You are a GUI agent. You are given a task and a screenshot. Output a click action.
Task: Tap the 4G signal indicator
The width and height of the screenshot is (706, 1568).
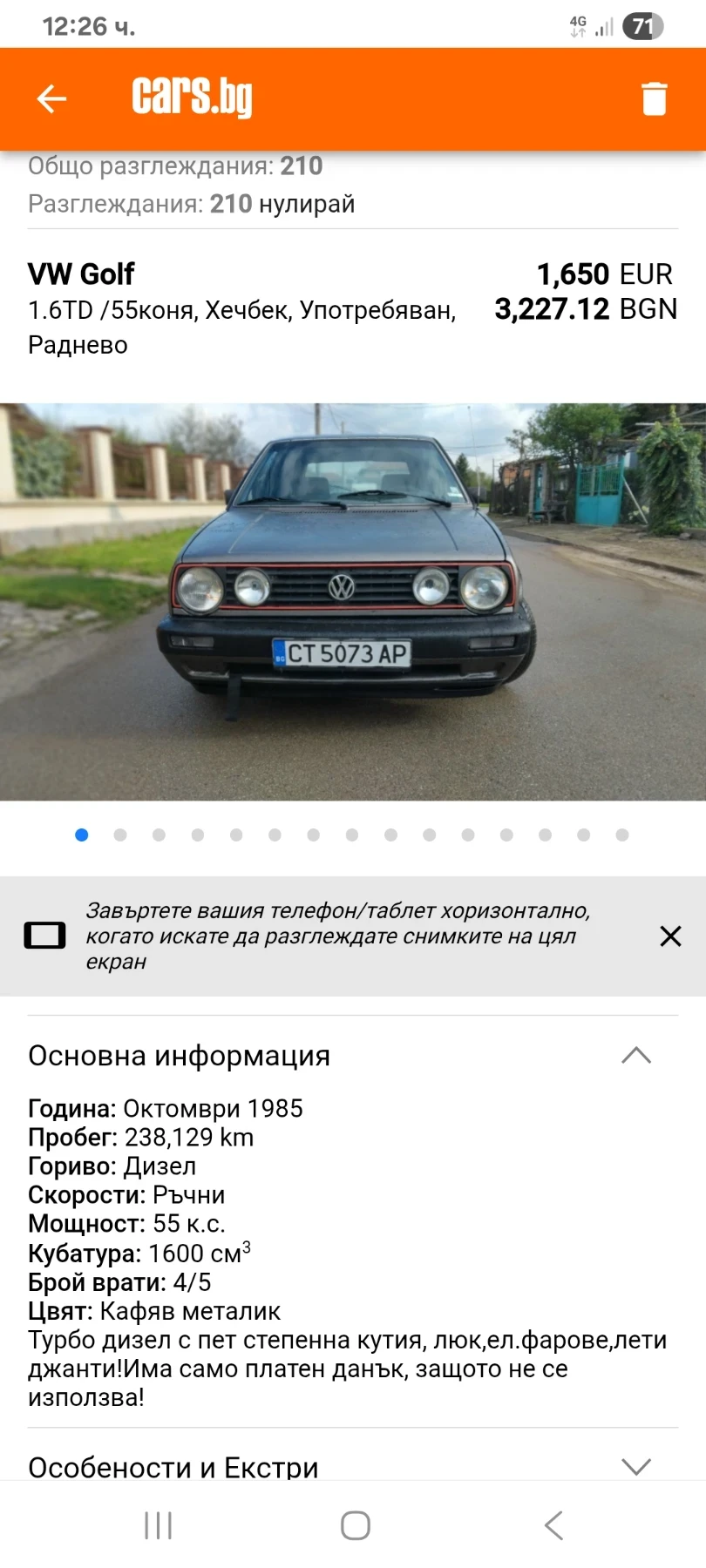[x=579, y=24]
